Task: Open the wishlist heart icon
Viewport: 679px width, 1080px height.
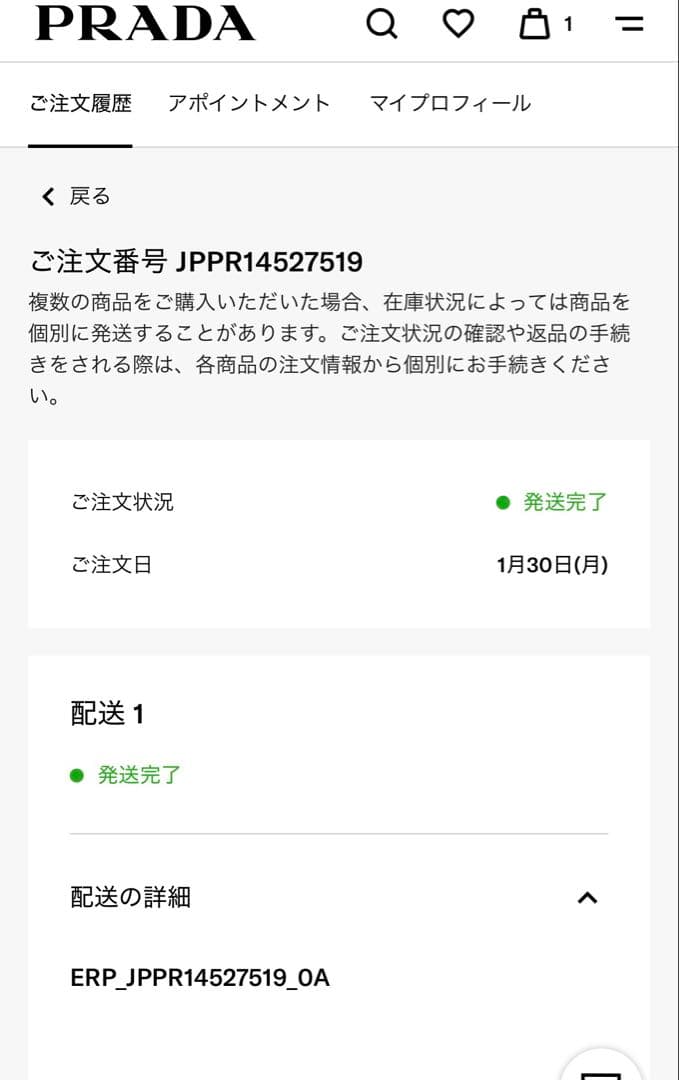Action: click(458, 24)
